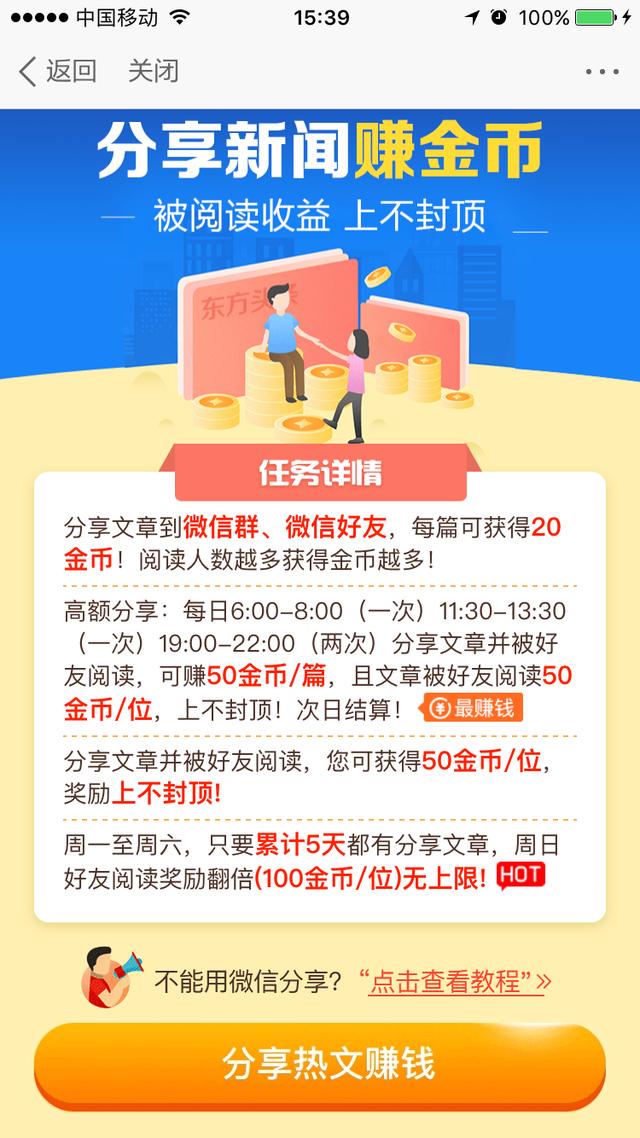Tap 关闭 to close the page
Viewport: 640px width, 1138px height.
[153, 71]
